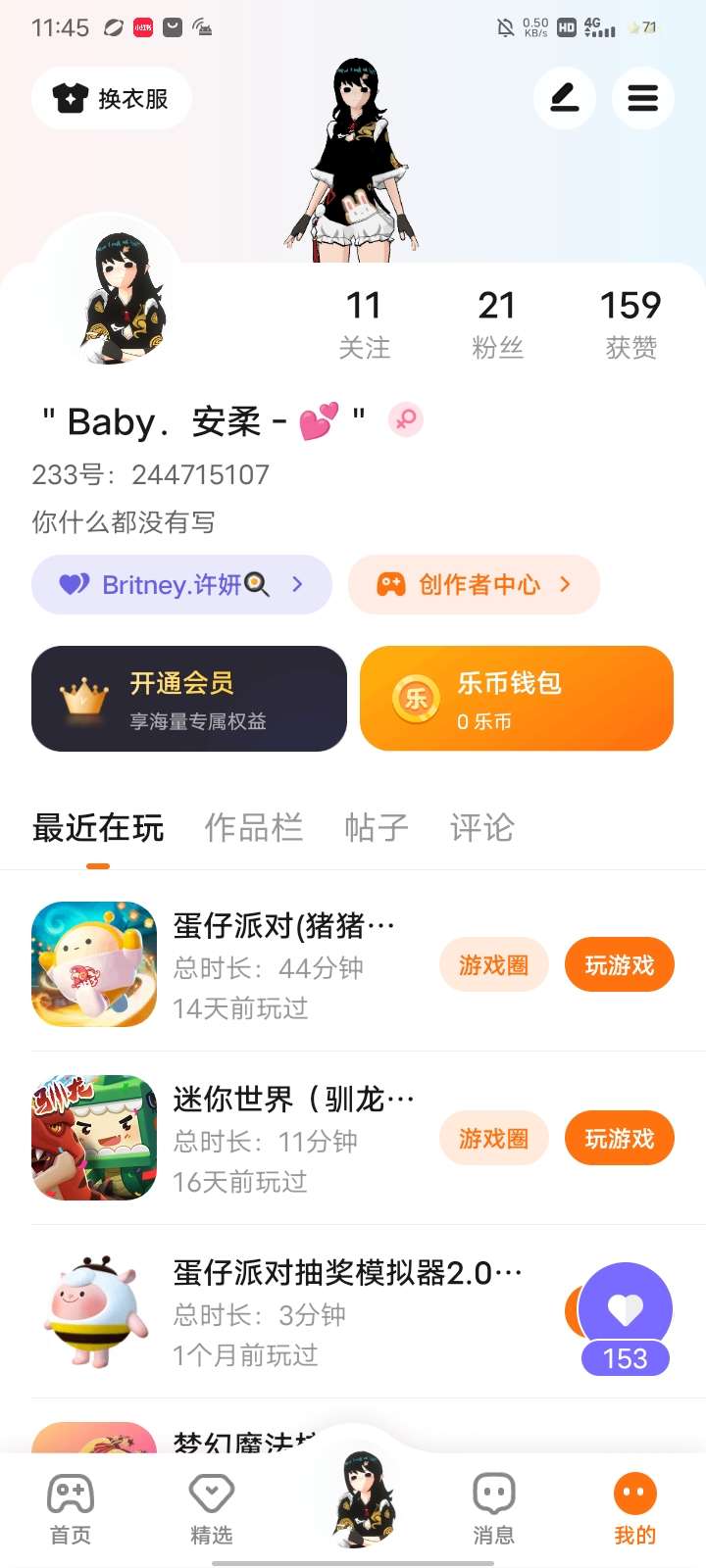Viewport: 706px width, 1568px height.
Task: Open the 乐币钱包 wallet
Action: pyautogui.click(x=517, y=699)
